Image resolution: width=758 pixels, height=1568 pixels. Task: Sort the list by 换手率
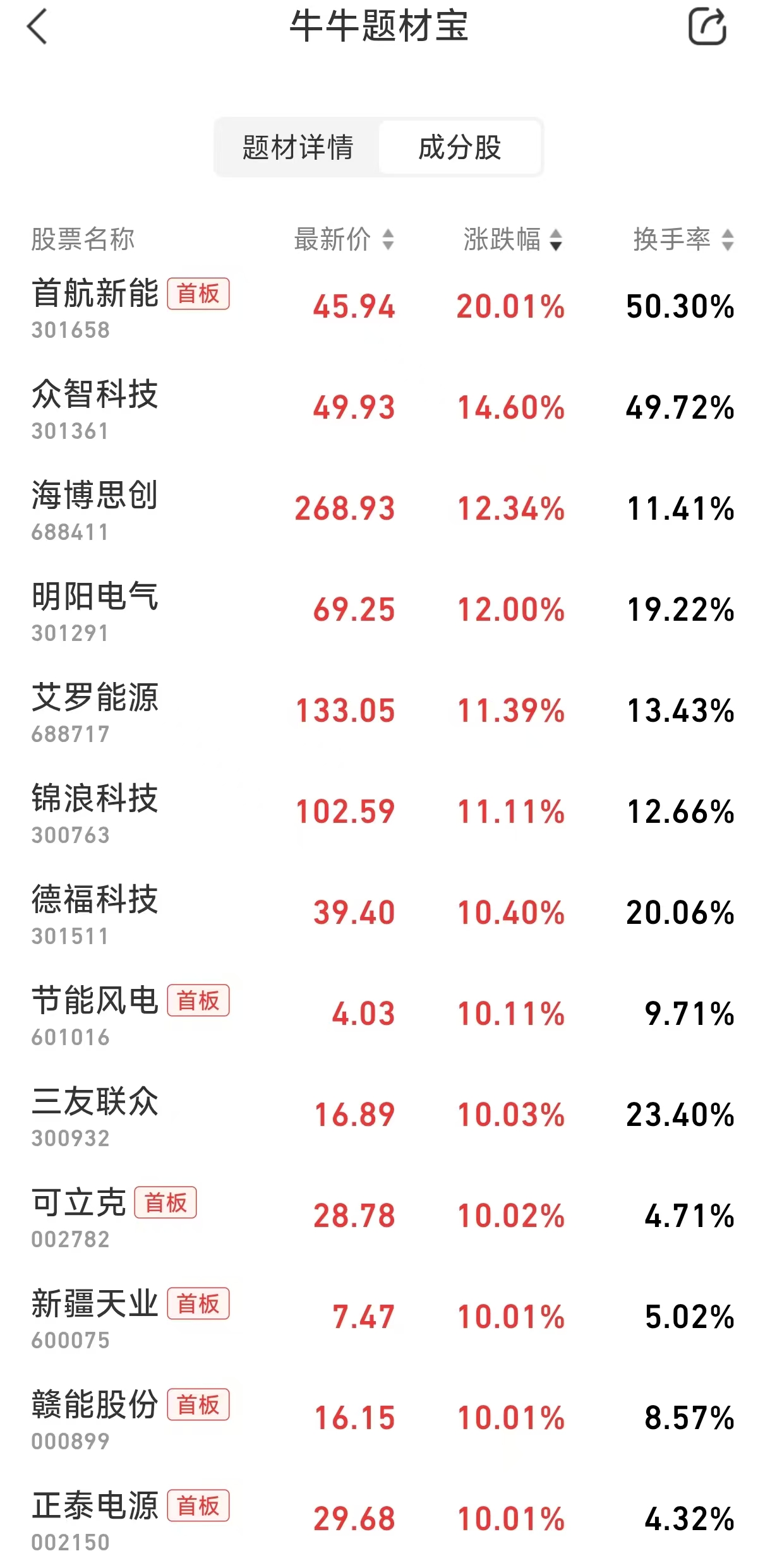point(683,239)
